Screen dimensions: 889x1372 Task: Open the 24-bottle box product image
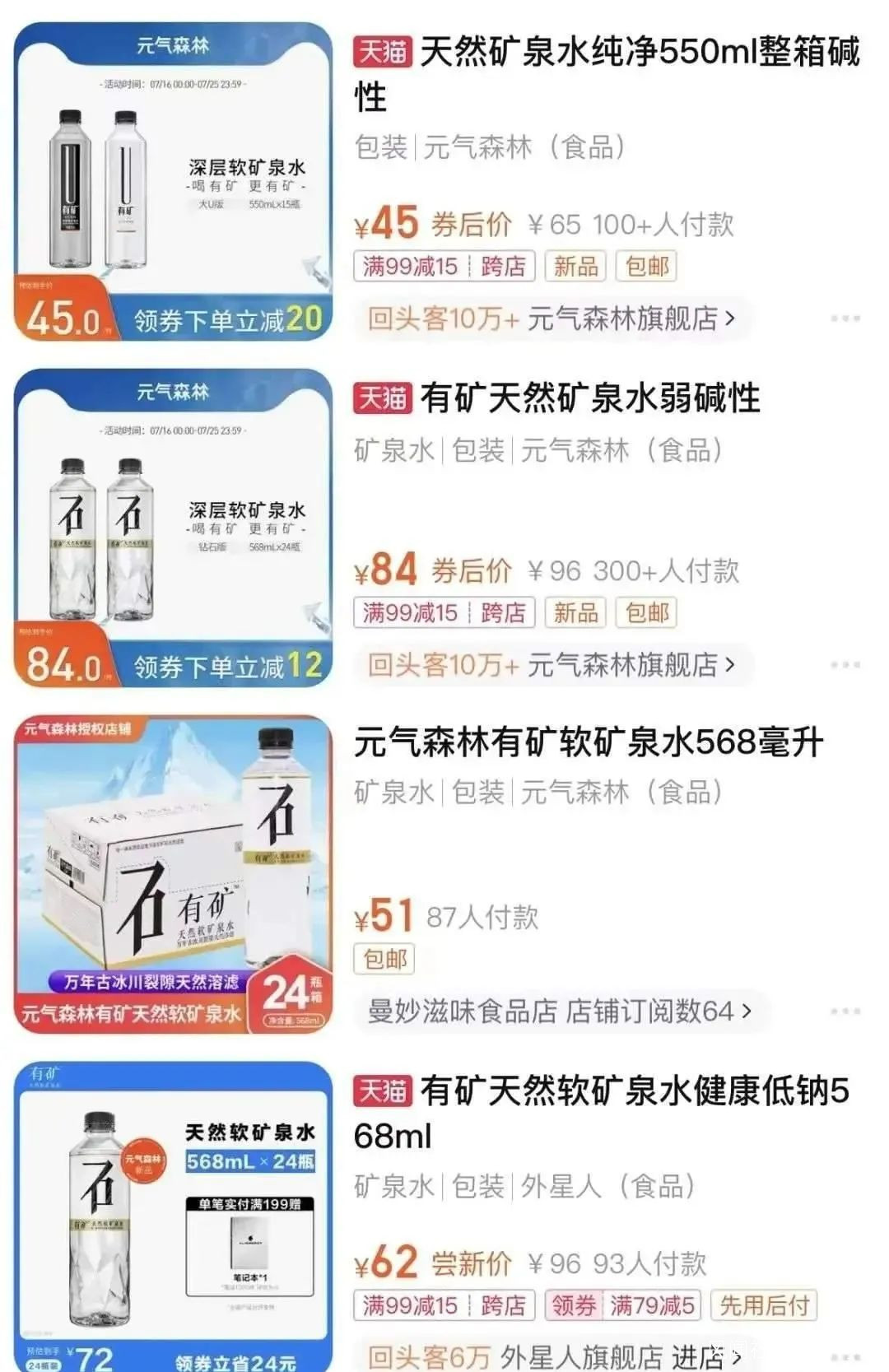pos(173,874)
